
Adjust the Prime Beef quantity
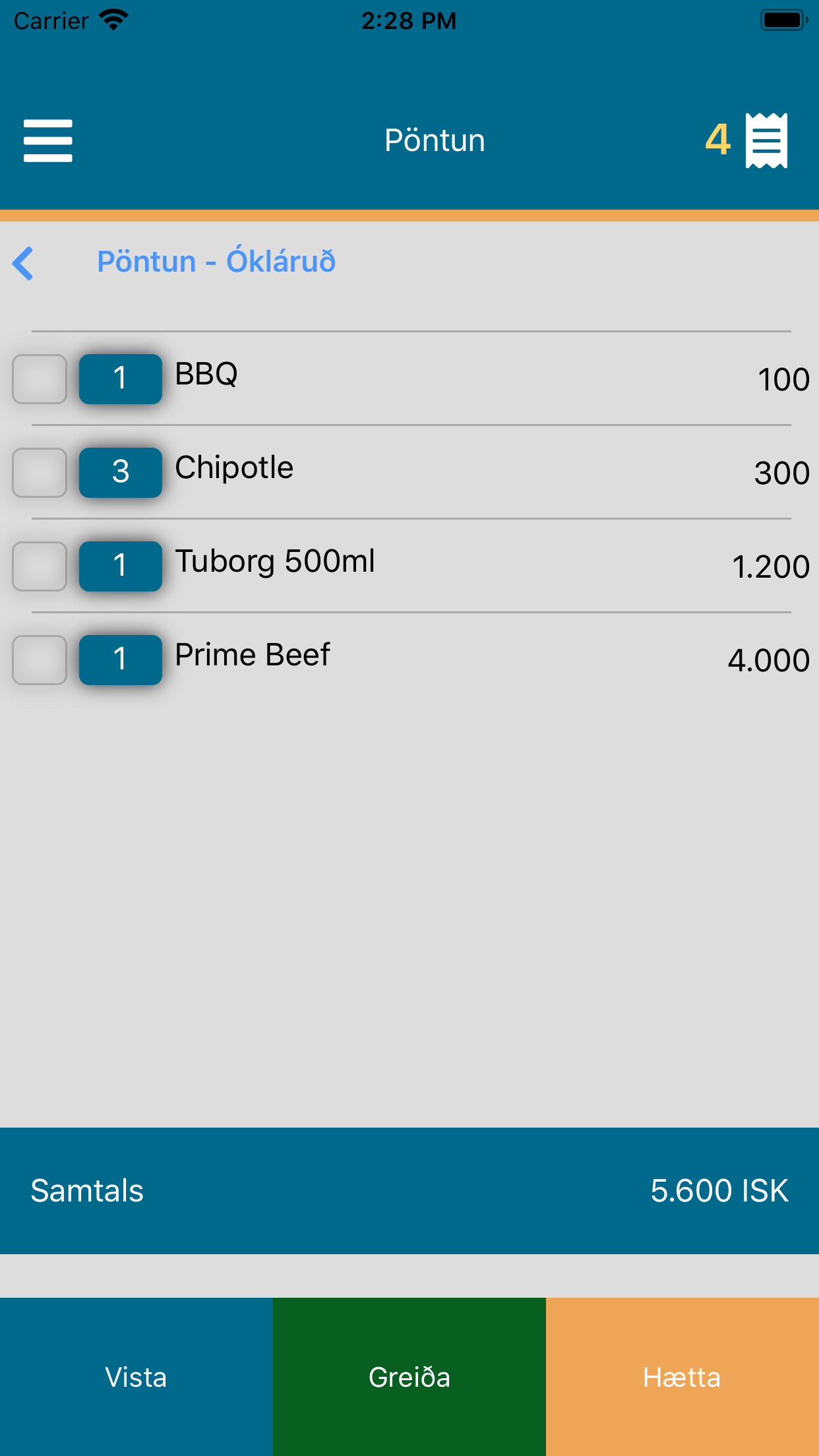pos(121,660)
